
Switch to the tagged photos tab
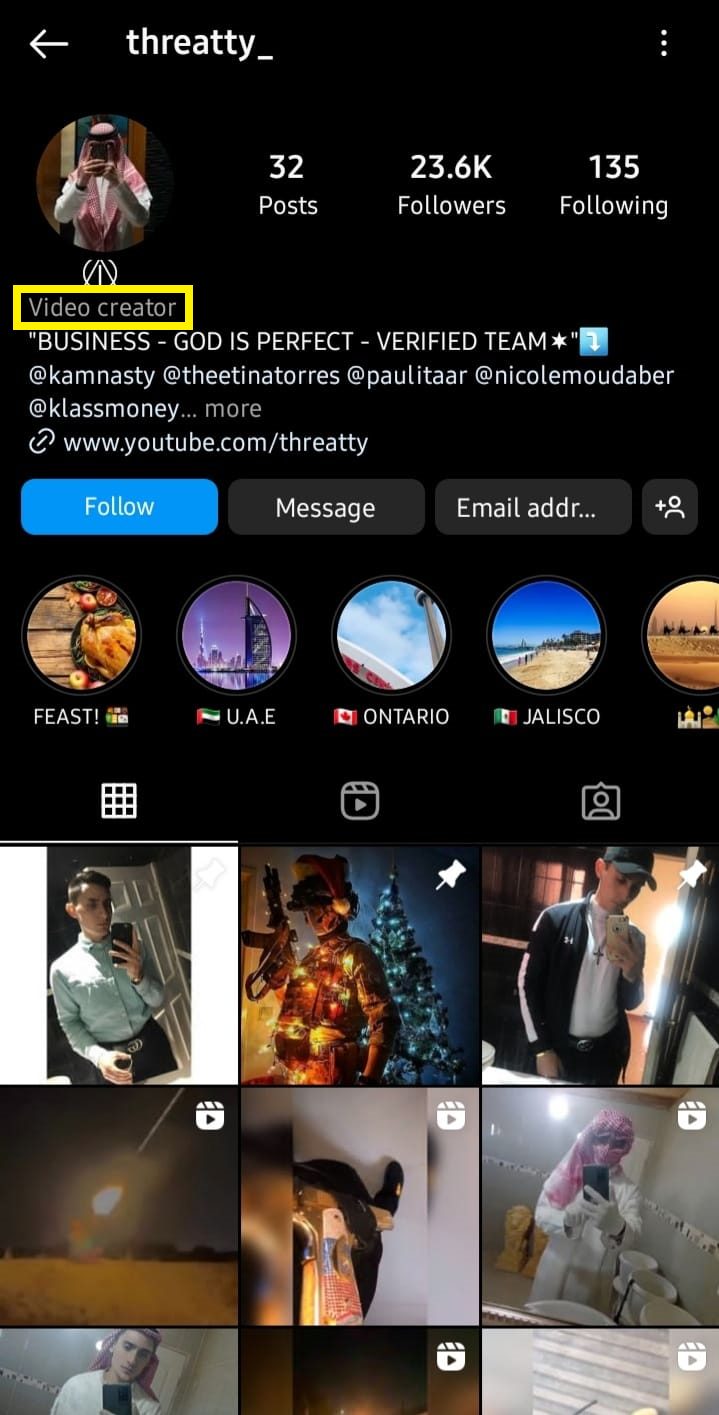600,801
